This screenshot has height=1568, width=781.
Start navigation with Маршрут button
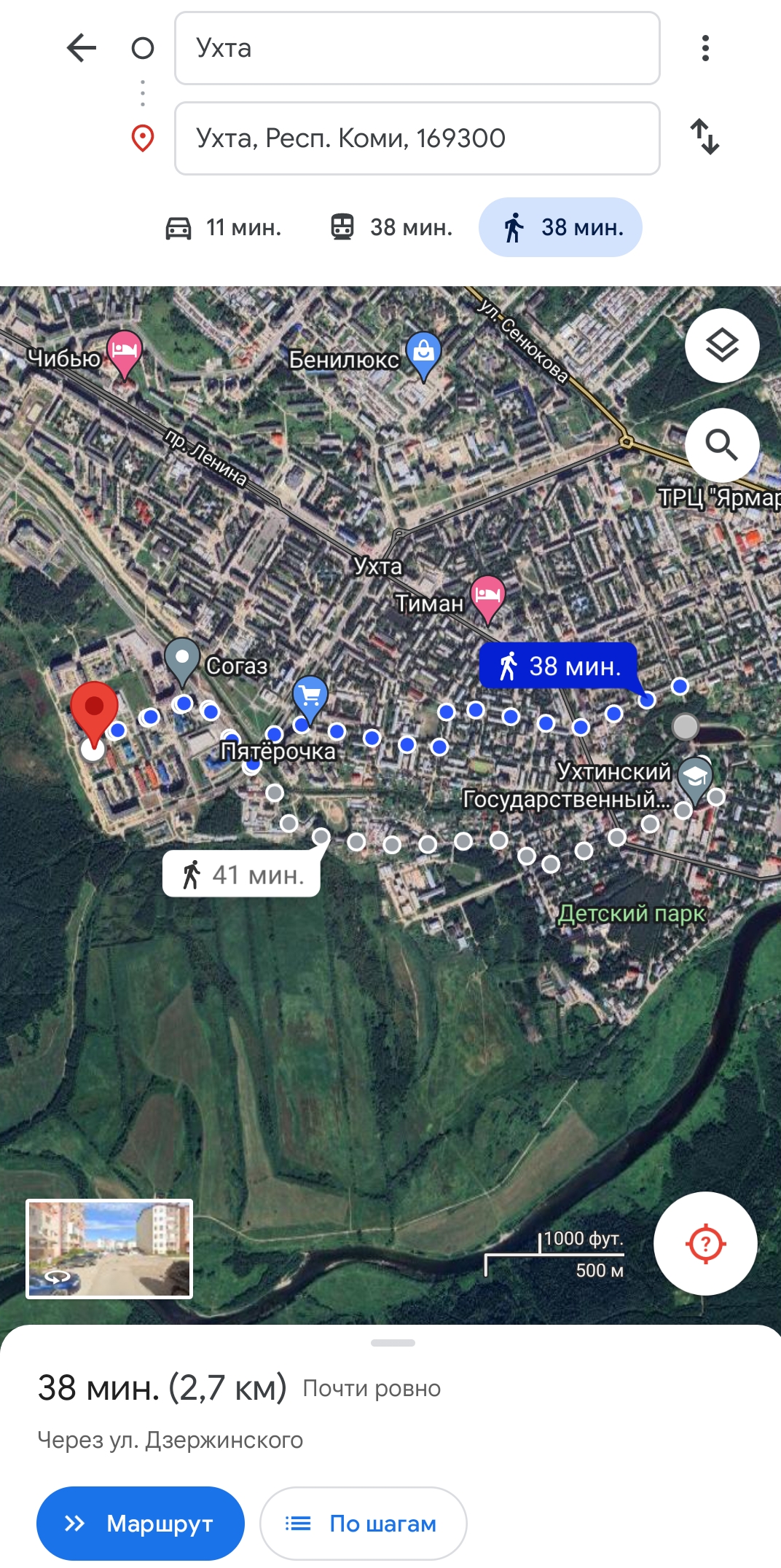(x=140, y=1524)
